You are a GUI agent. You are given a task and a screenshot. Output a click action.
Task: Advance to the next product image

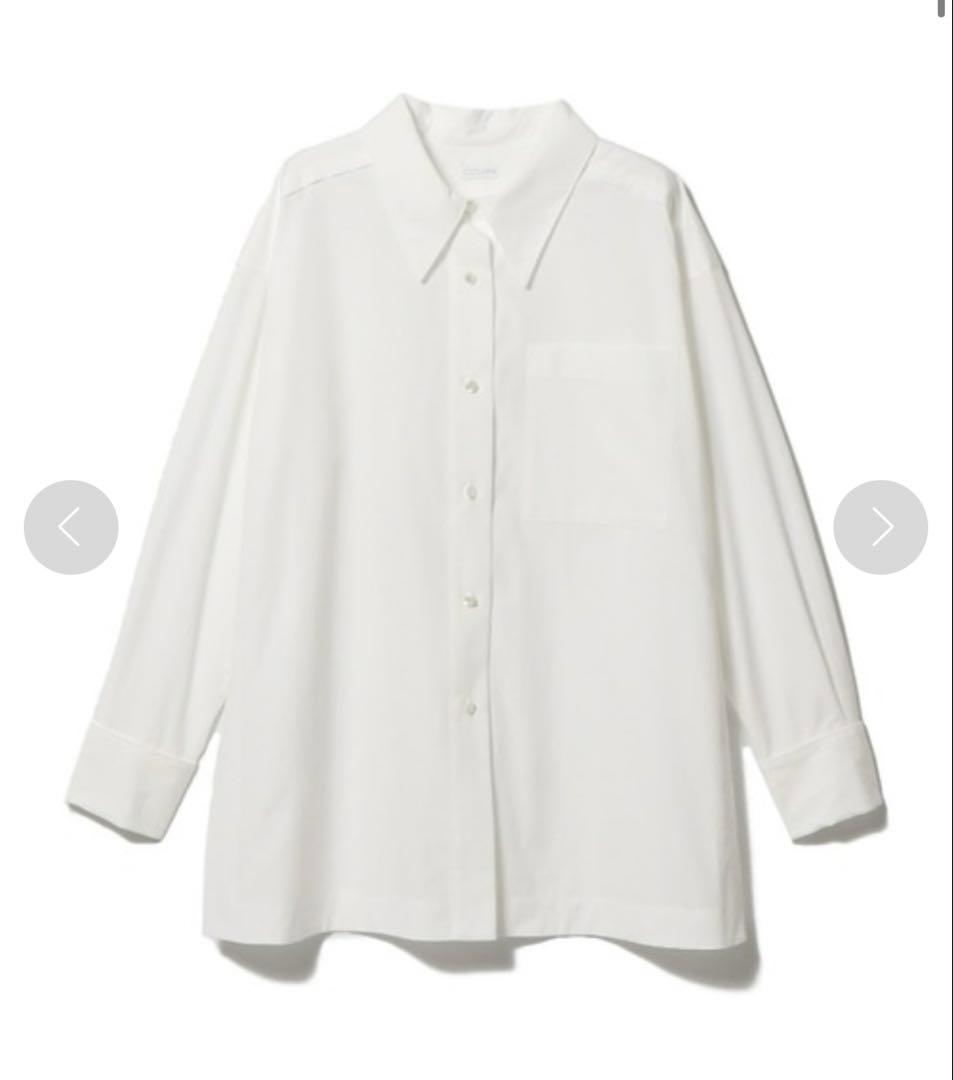[880, 527]
